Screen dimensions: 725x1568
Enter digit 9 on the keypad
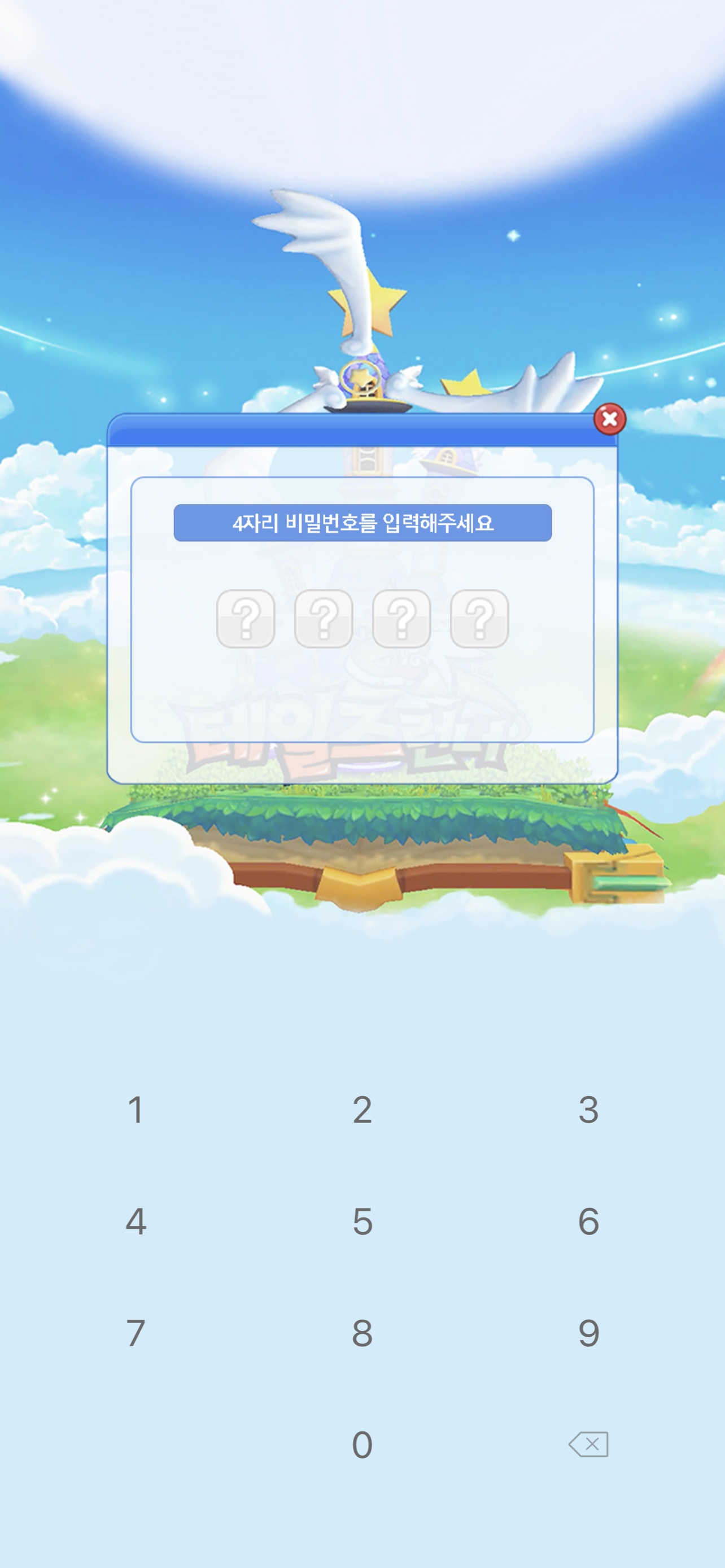click(x=589, y=1333)
